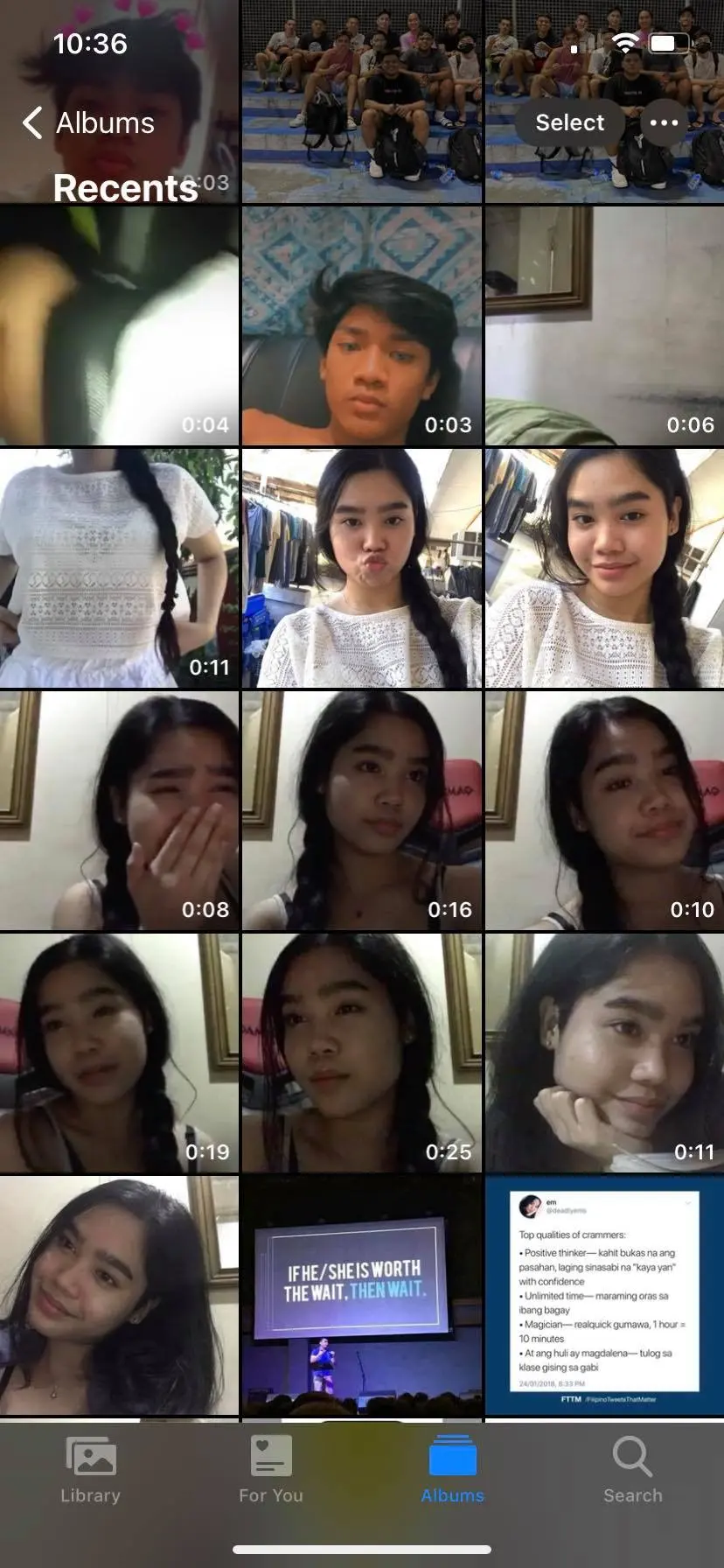Open the white lace top 0:11 video
The image size is (724, 1568).
coord(119,567)
